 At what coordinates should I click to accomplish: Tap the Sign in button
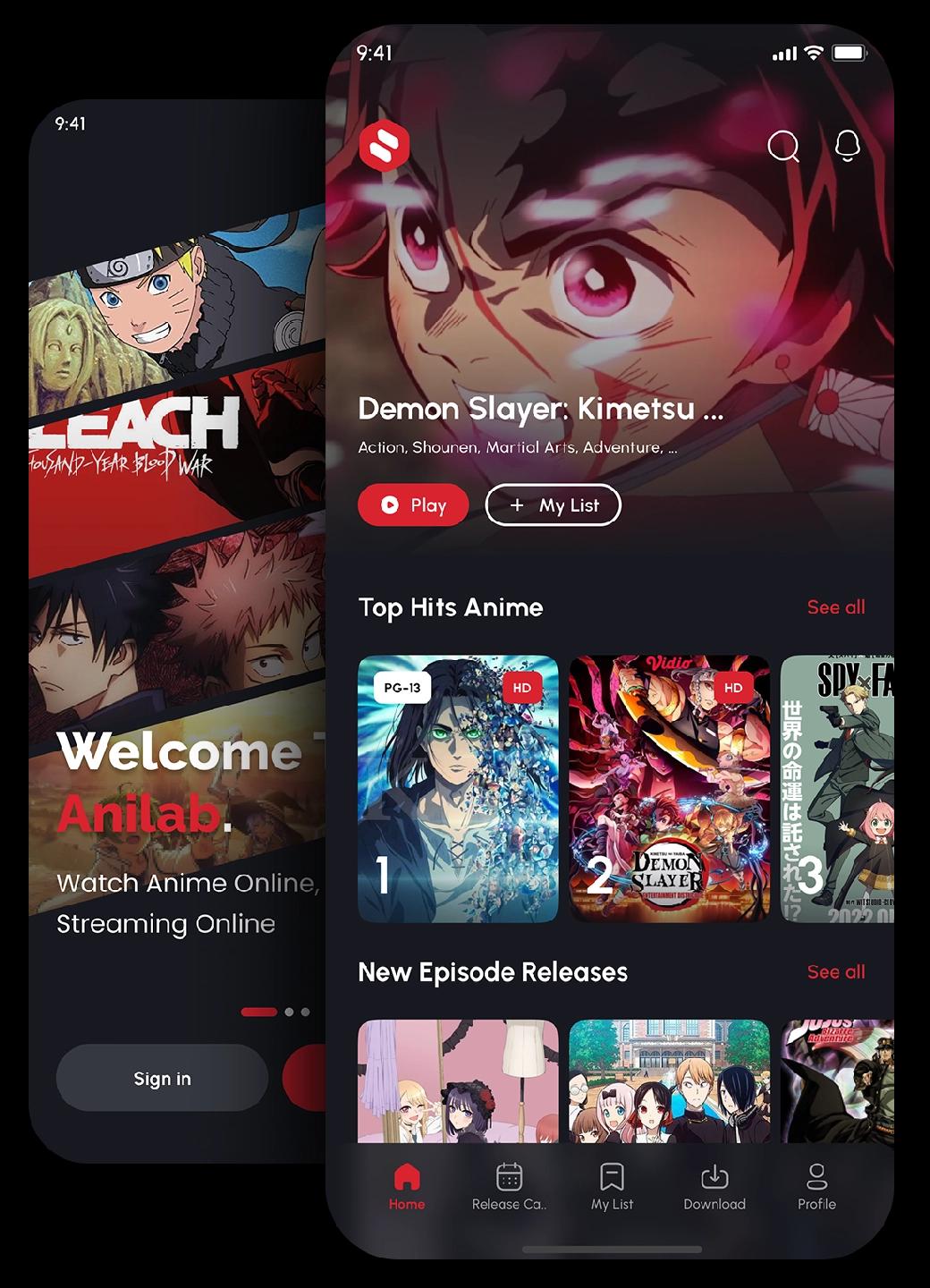pos(161,1079)
